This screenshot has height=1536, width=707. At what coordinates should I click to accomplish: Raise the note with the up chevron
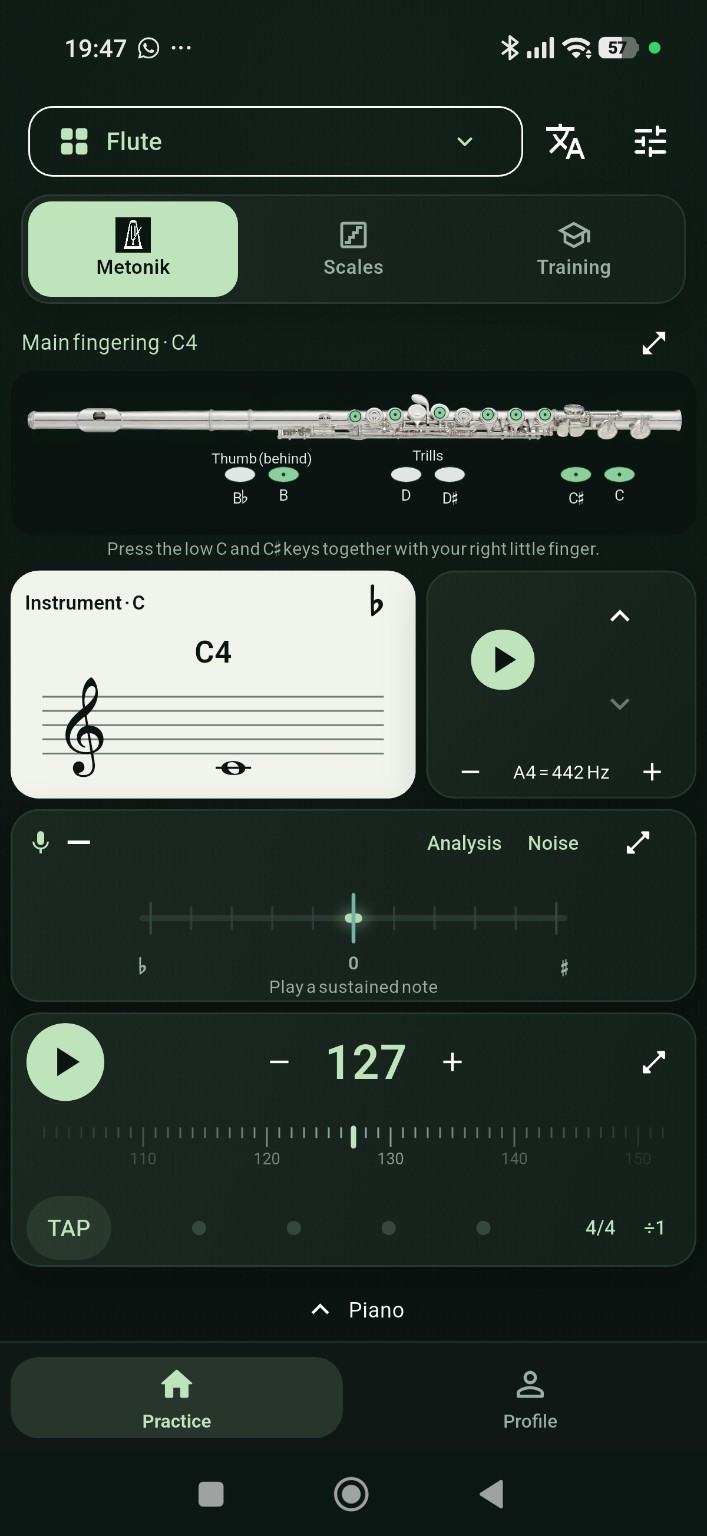620,616
